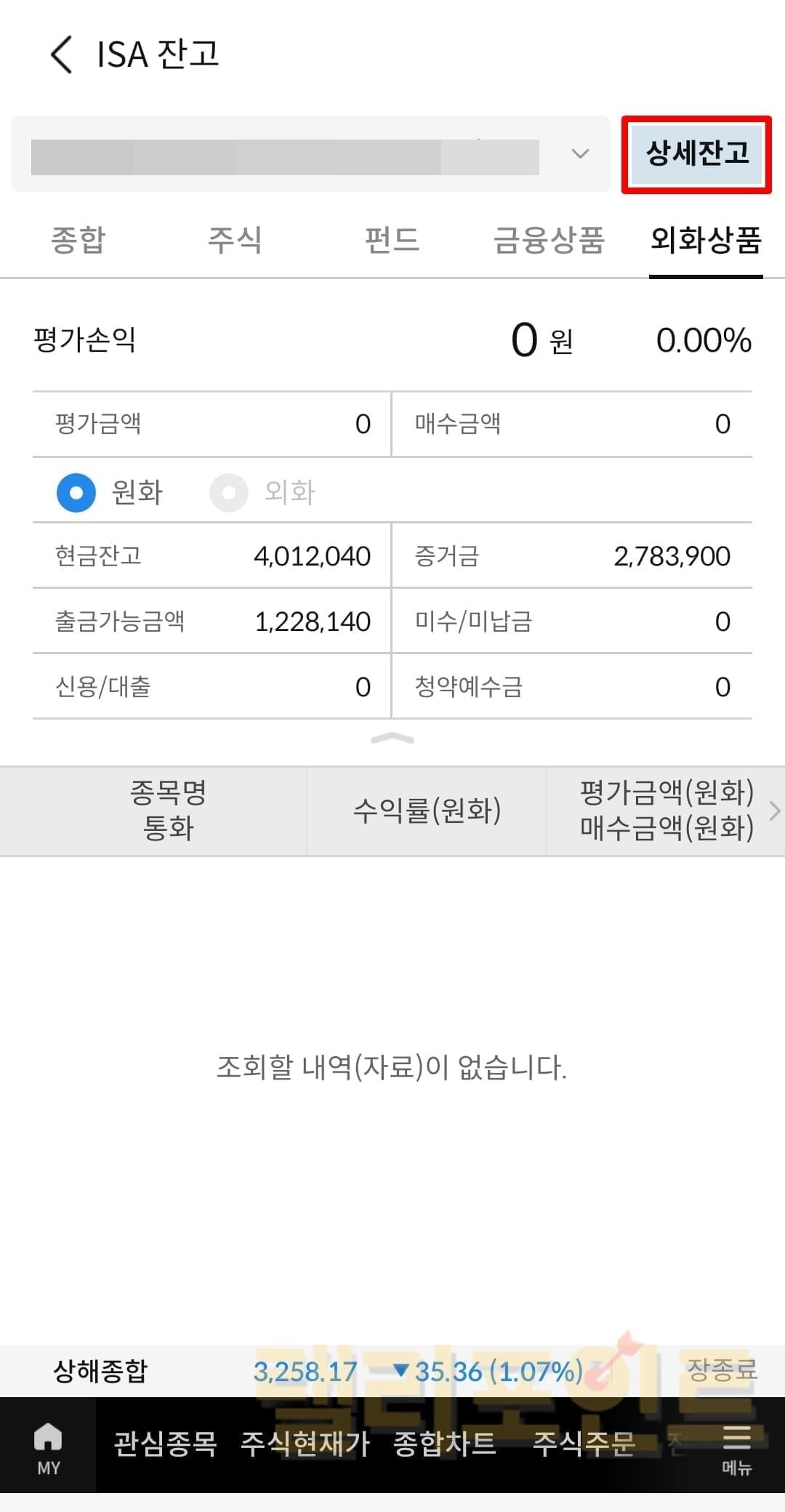Open 주식현재가 stock price
This screenshot has height=1512, width=785.
(x=305, y=1444)
